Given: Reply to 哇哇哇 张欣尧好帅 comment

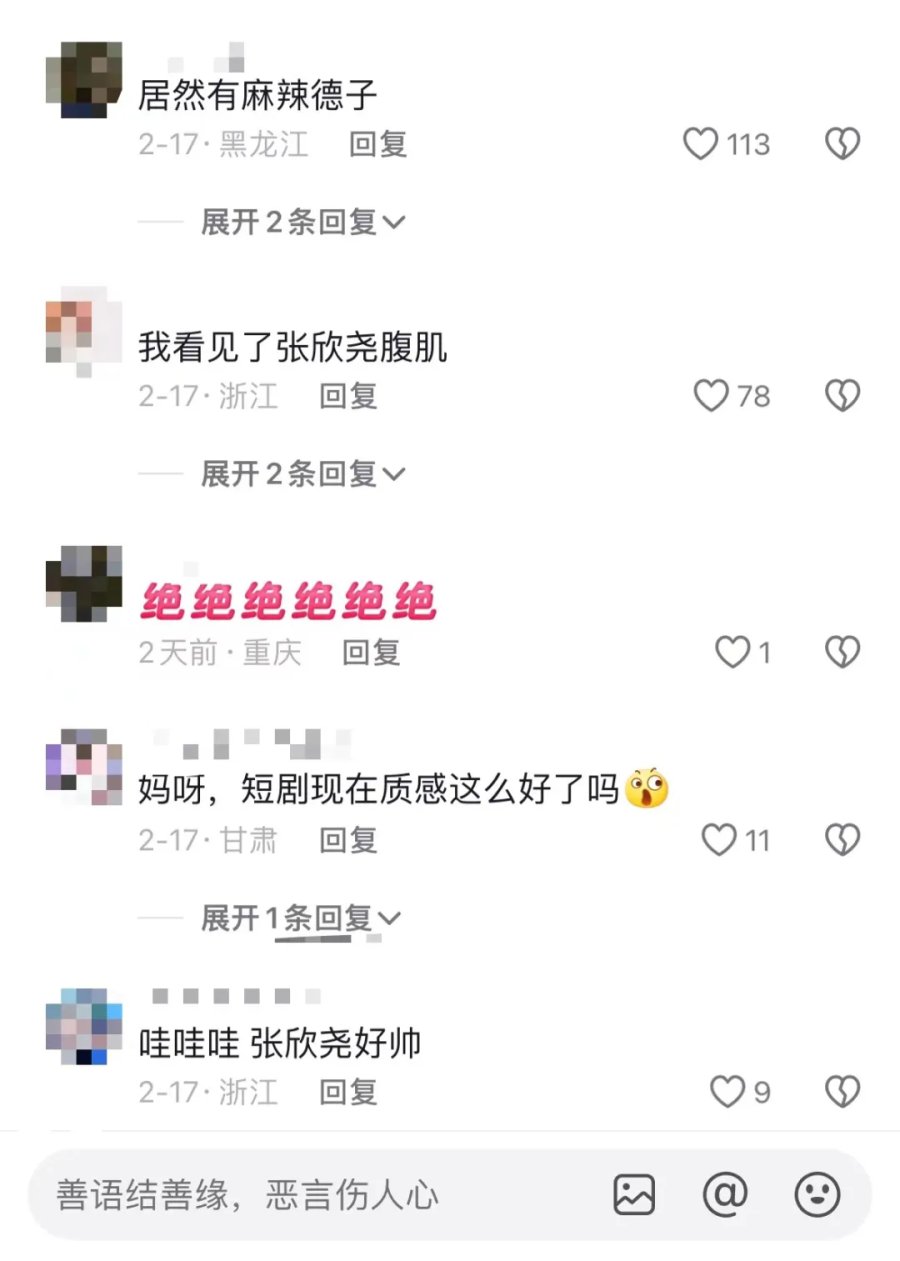Looking at the screenshot, I should pos(348,1092).
